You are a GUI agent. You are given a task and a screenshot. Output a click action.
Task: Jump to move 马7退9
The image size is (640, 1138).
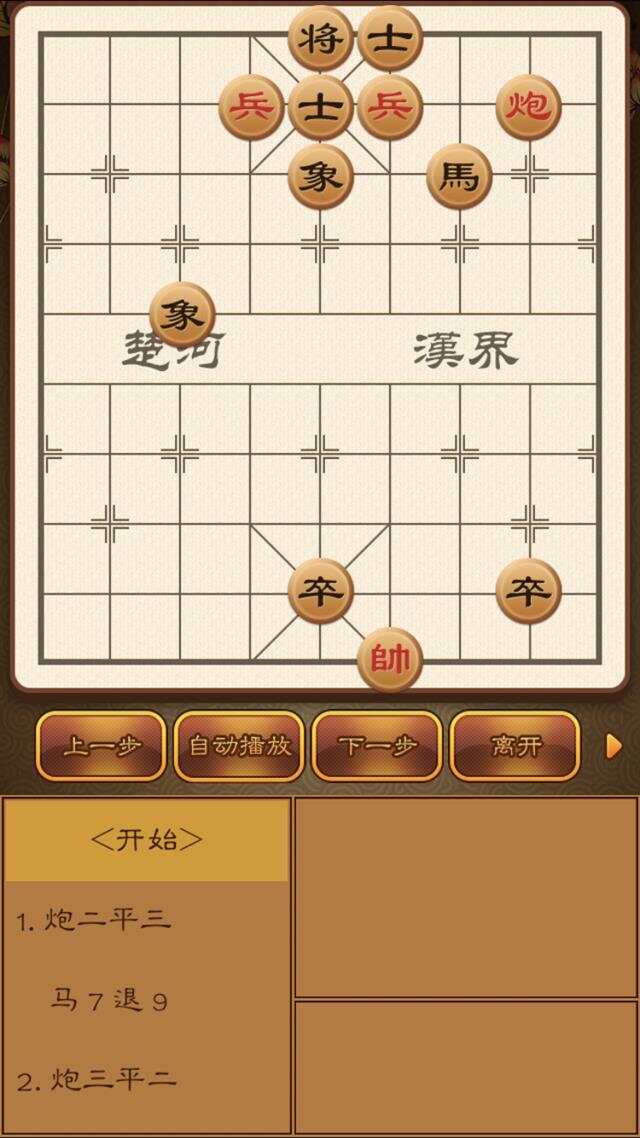pos(110,1000)
